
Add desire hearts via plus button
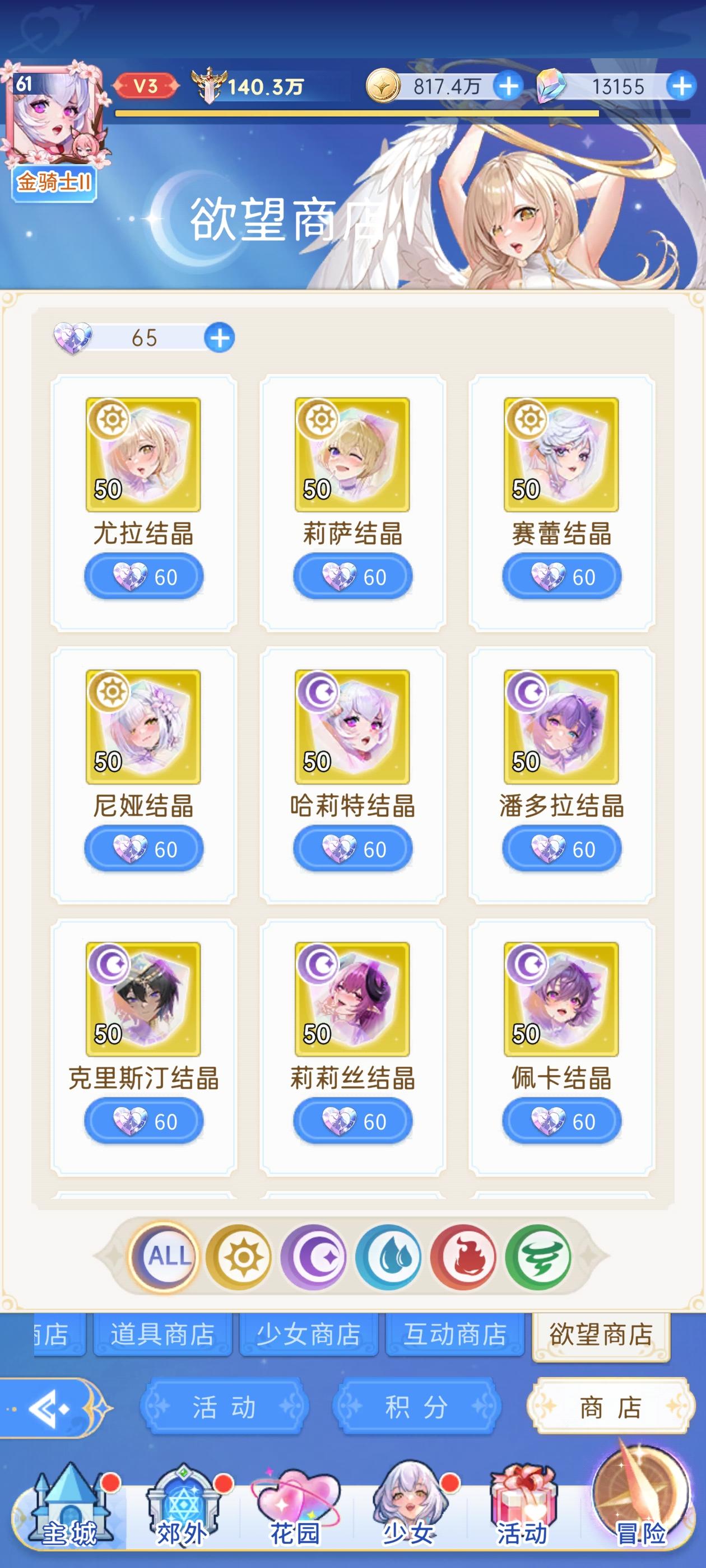click(219, 337)
